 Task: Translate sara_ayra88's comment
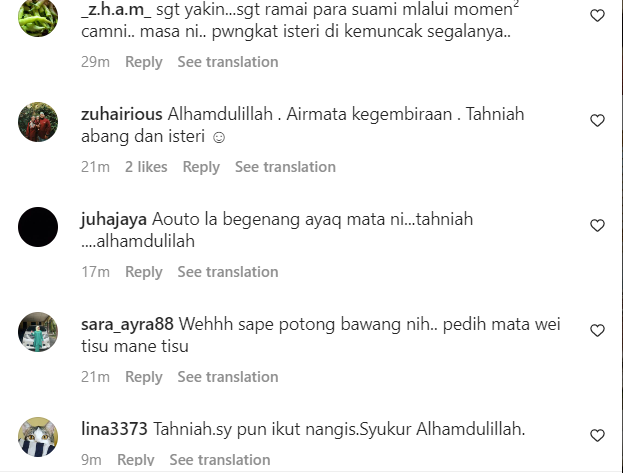click(x=228, y=377)
